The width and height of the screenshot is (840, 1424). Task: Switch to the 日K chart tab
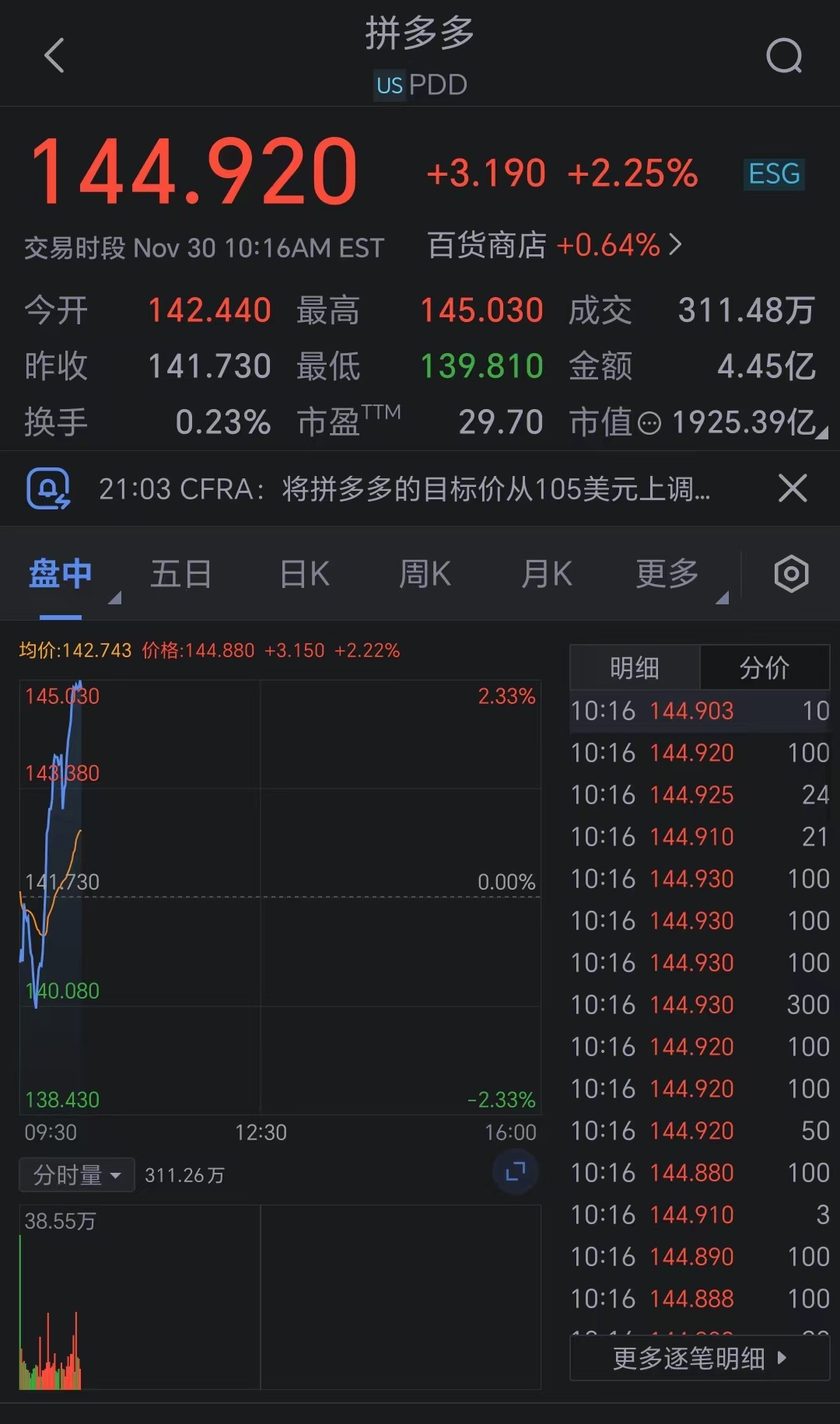click(304, 575)
